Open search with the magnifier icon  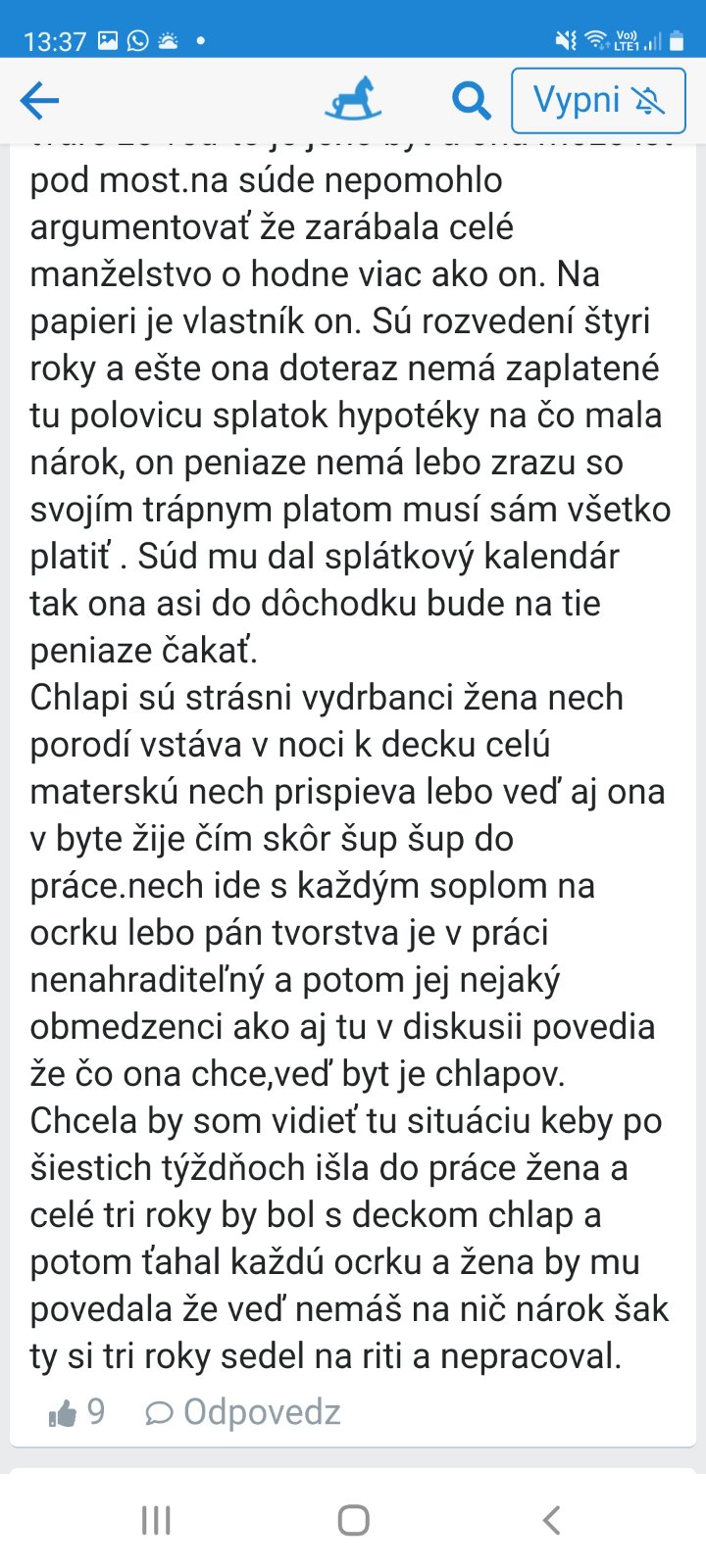[x=471, y=100]
